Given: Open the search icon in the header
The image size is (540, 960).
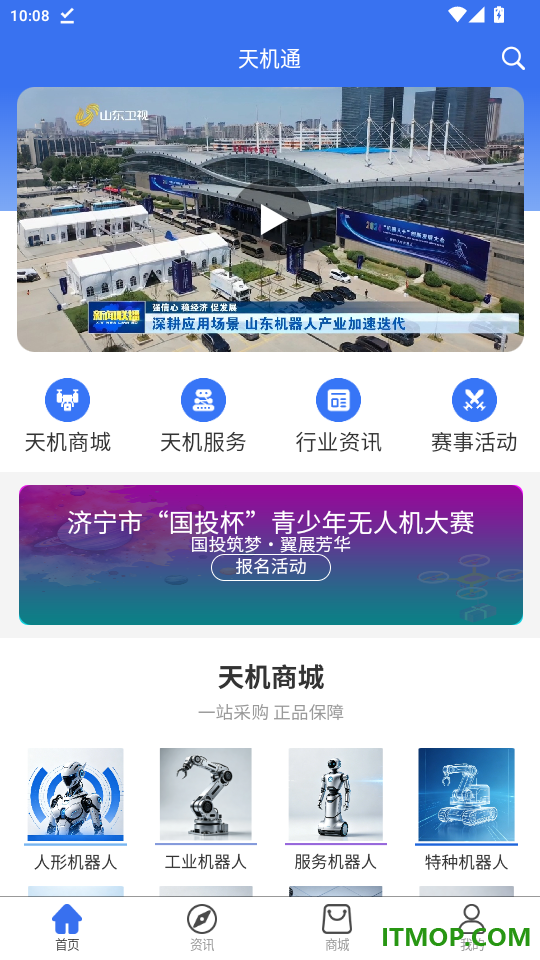Looking at the screenshot, I should click(x=513, y=59).
